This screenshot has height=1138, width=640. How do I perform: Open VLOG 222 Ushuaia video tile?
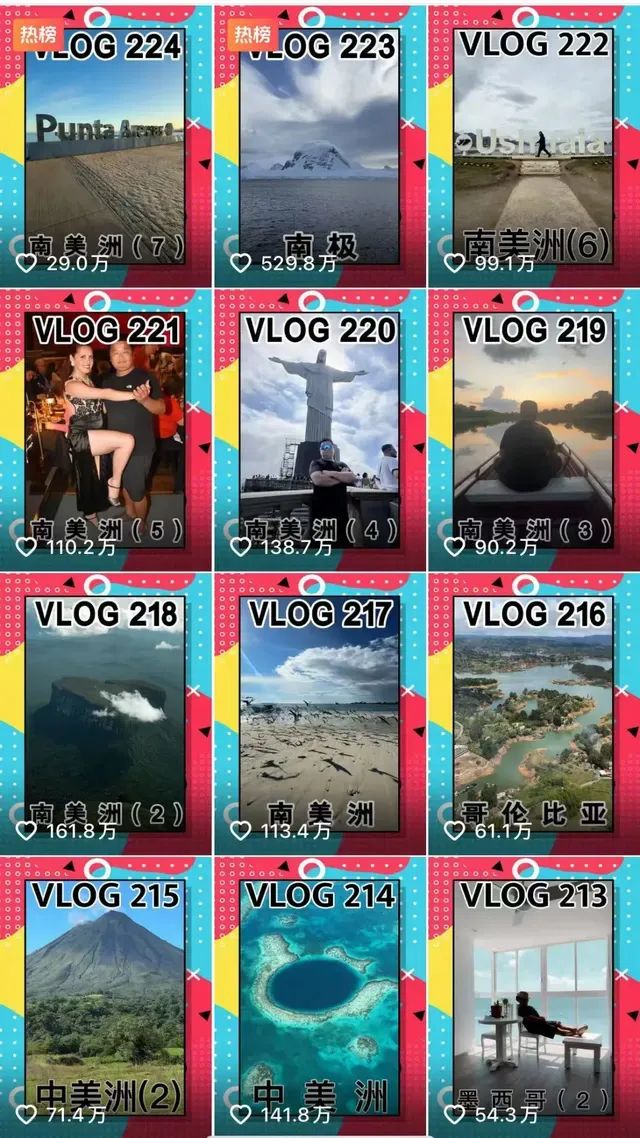[533, 145]
